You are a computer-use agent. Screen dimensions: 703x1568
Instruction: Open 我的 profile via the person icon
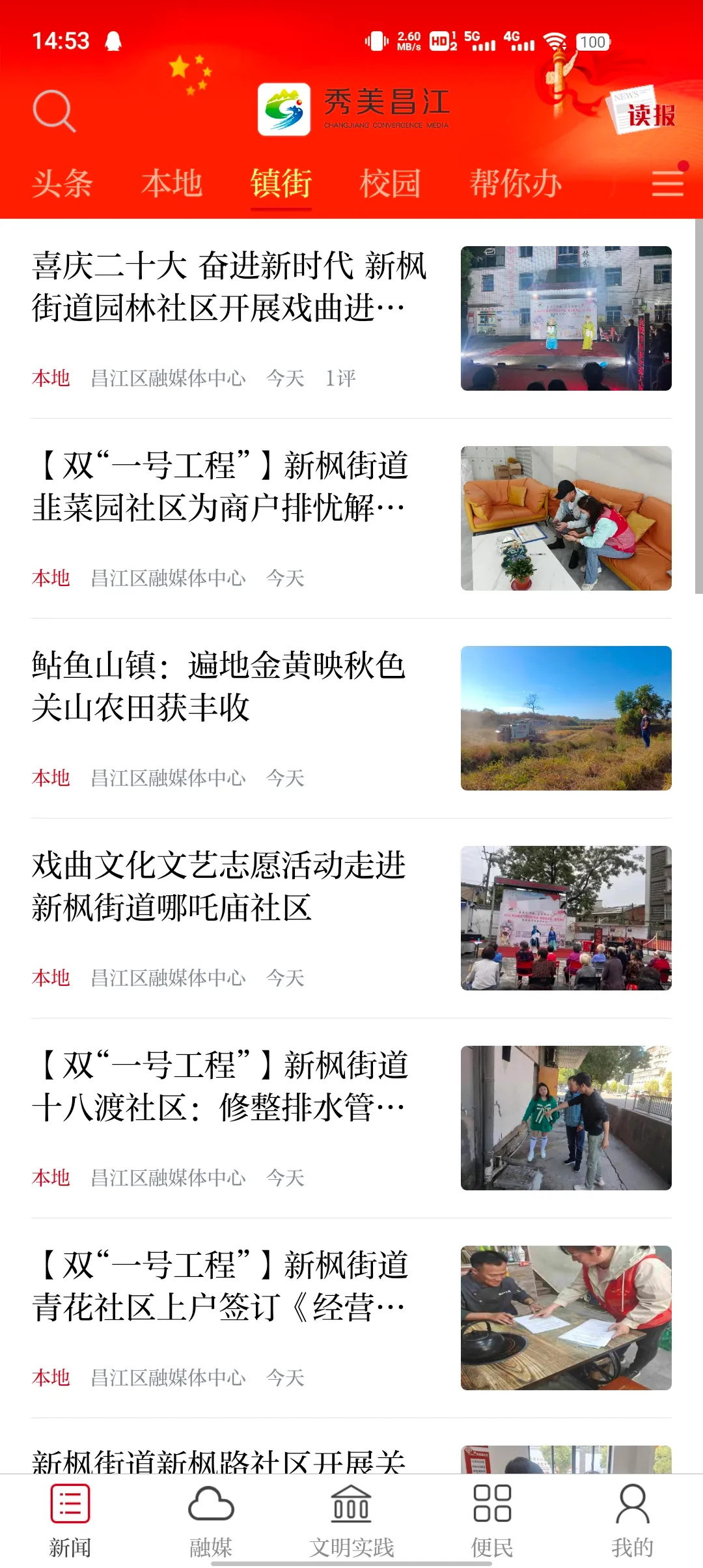click(630, 1517)
